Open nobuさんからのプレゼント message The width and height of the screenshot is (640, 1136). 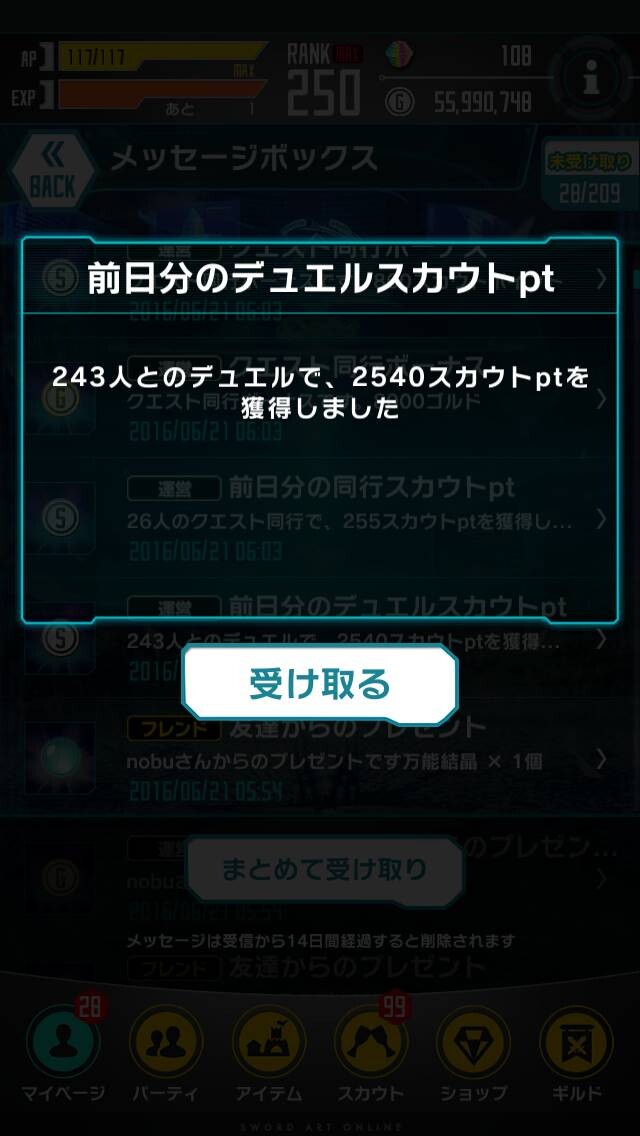click(x=319, y=759)
